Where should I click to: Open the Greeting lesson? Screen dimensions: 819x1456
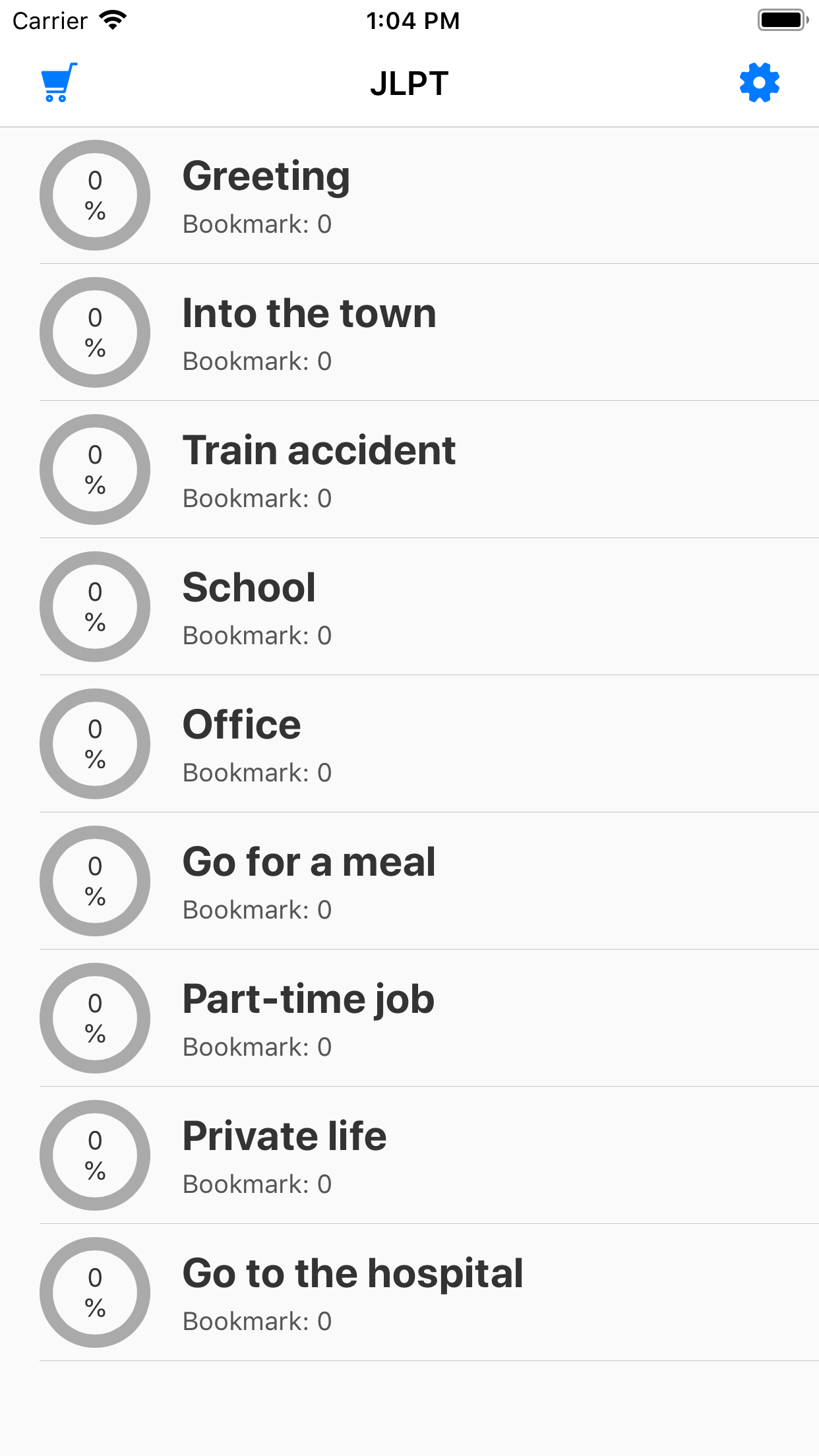click(409, 195)
